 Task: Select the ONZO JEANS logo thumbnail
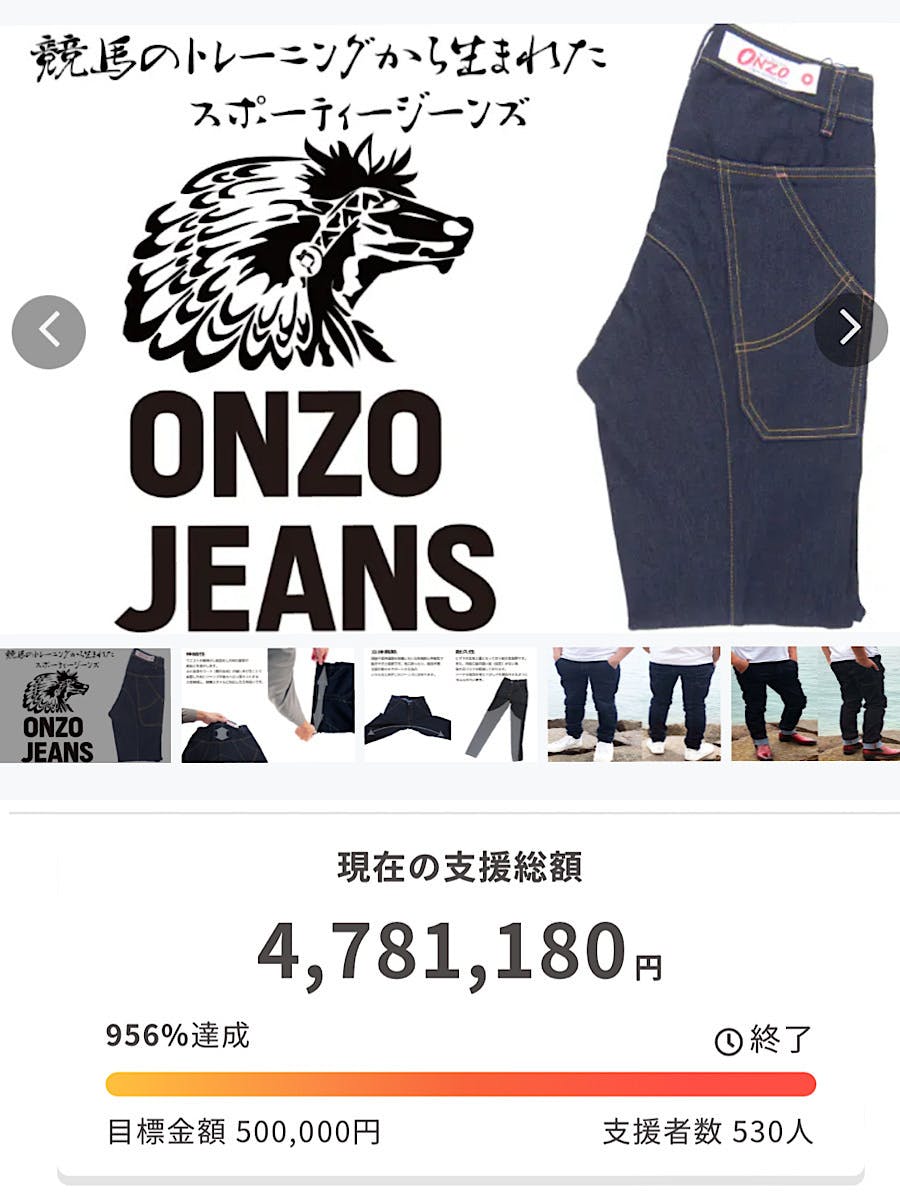[85, 705]
